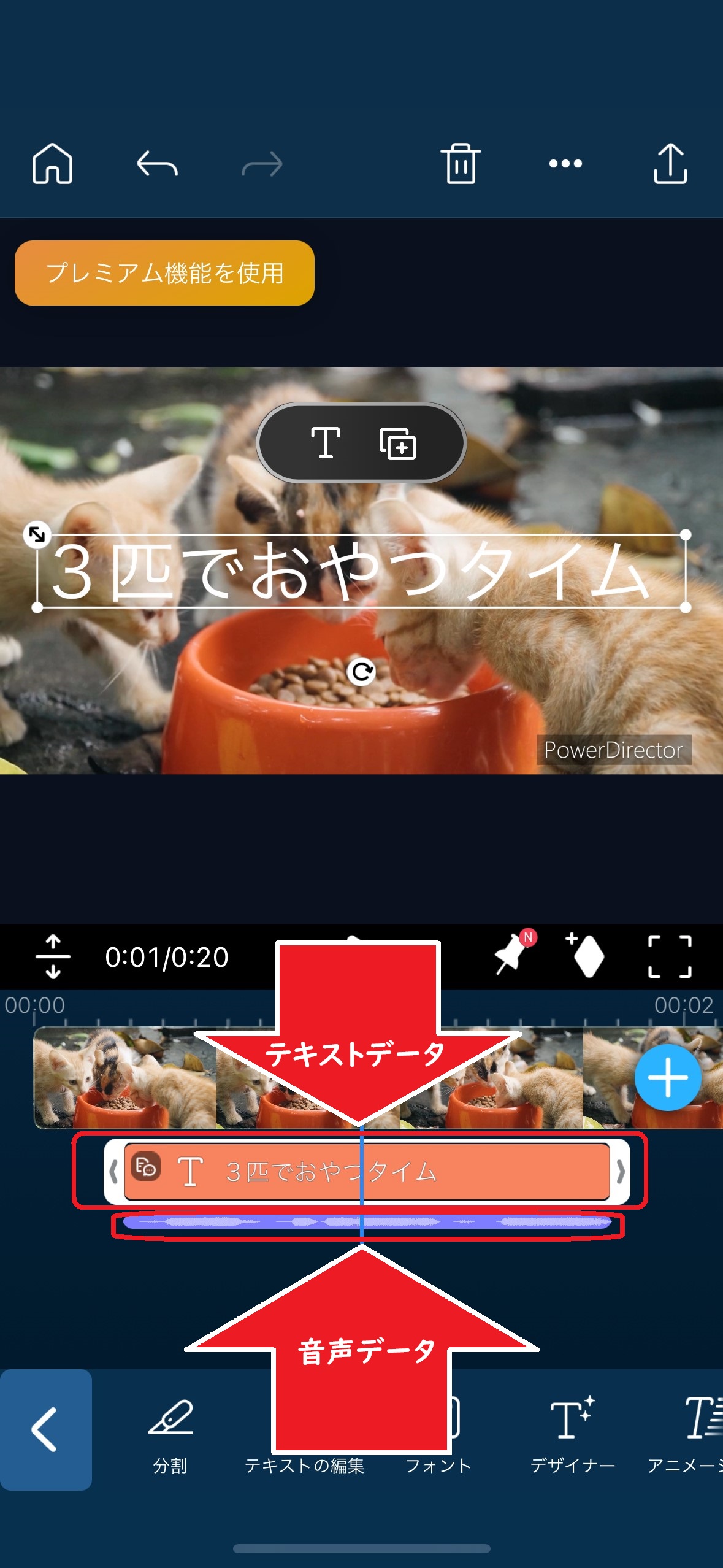Go to the home screen icon

(52, 164)
